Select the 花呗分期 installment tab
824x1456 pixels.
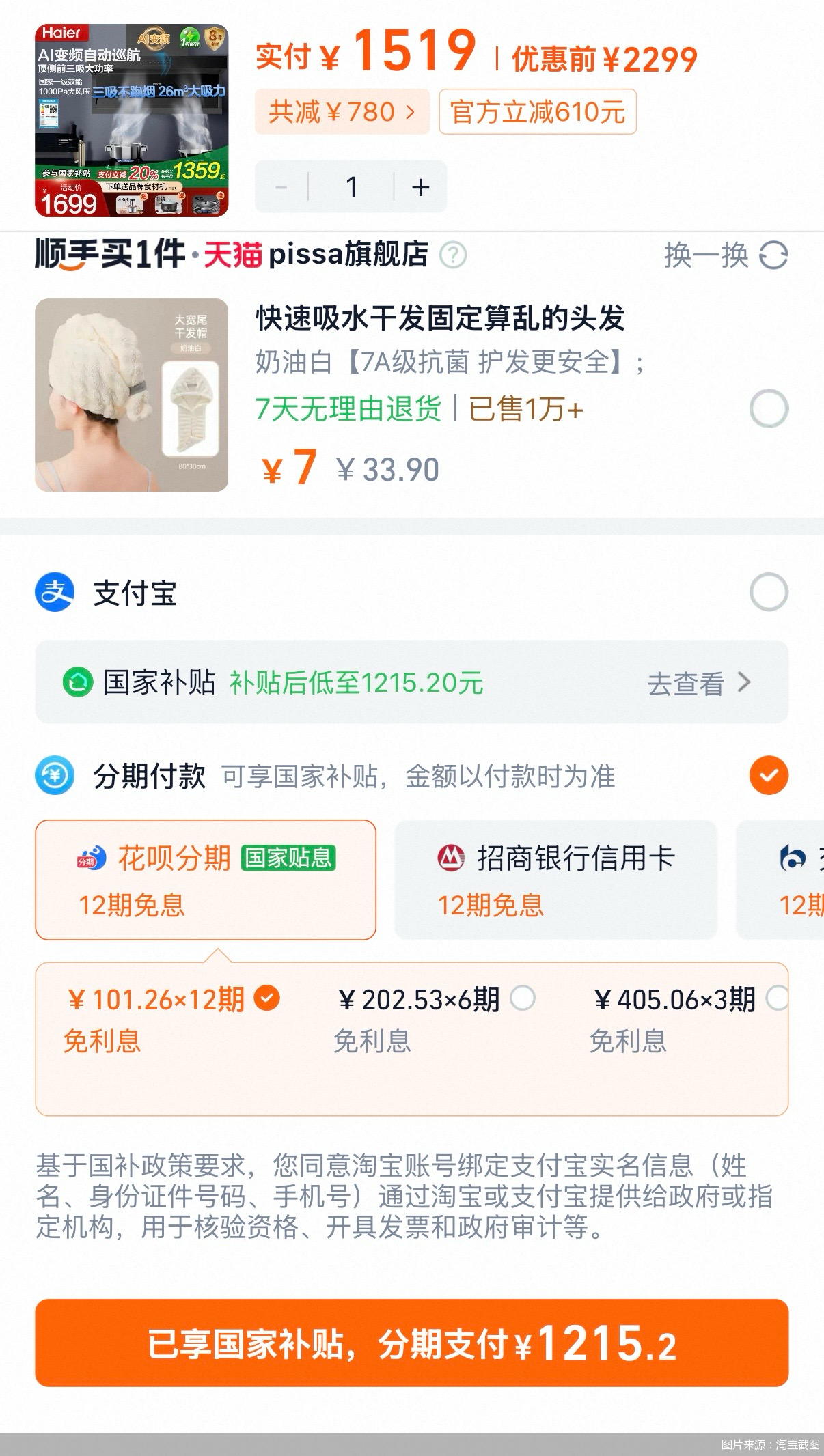pyautogui.click(x=204, y=881)
